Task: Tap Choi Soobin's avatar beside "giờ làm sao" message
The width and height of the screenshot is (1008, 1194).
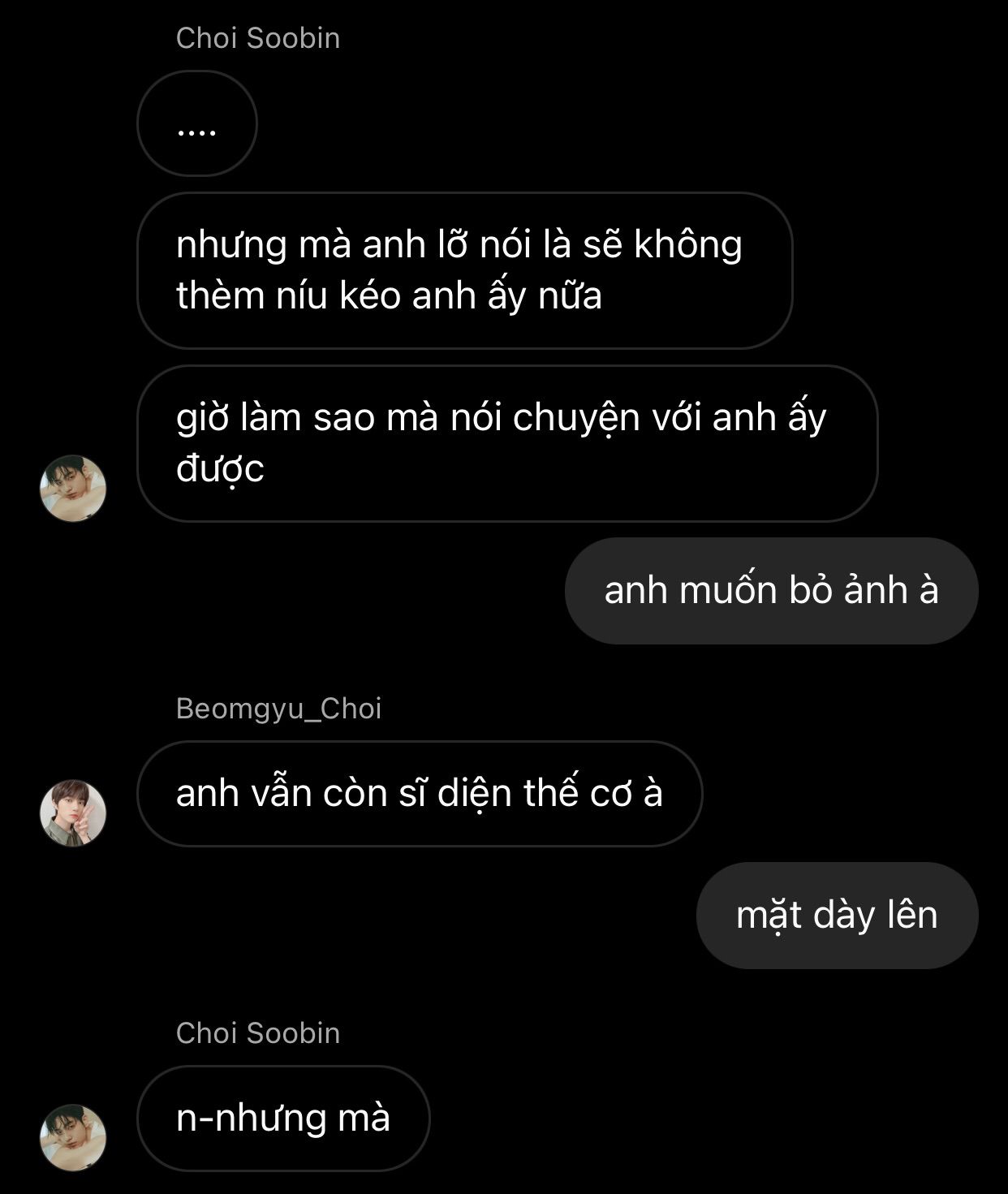Action: (x=73, y=488)
